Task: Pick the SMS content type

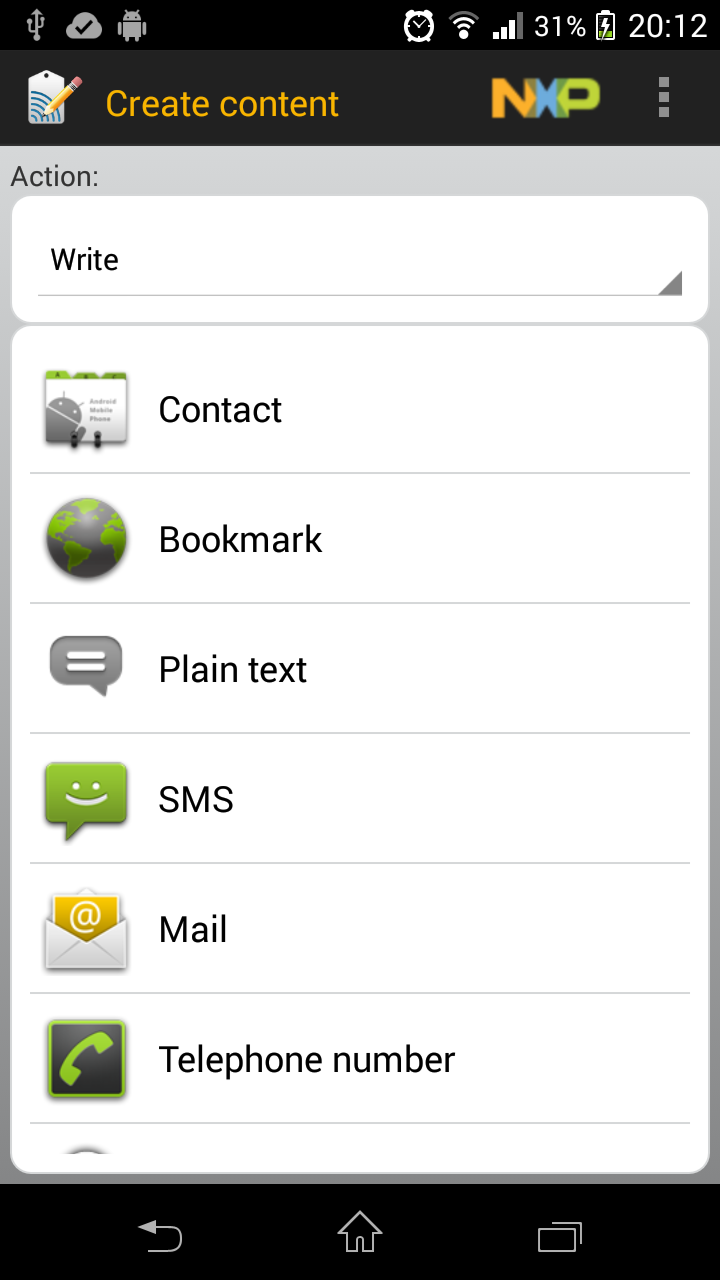Action: (x=360, y=800)
